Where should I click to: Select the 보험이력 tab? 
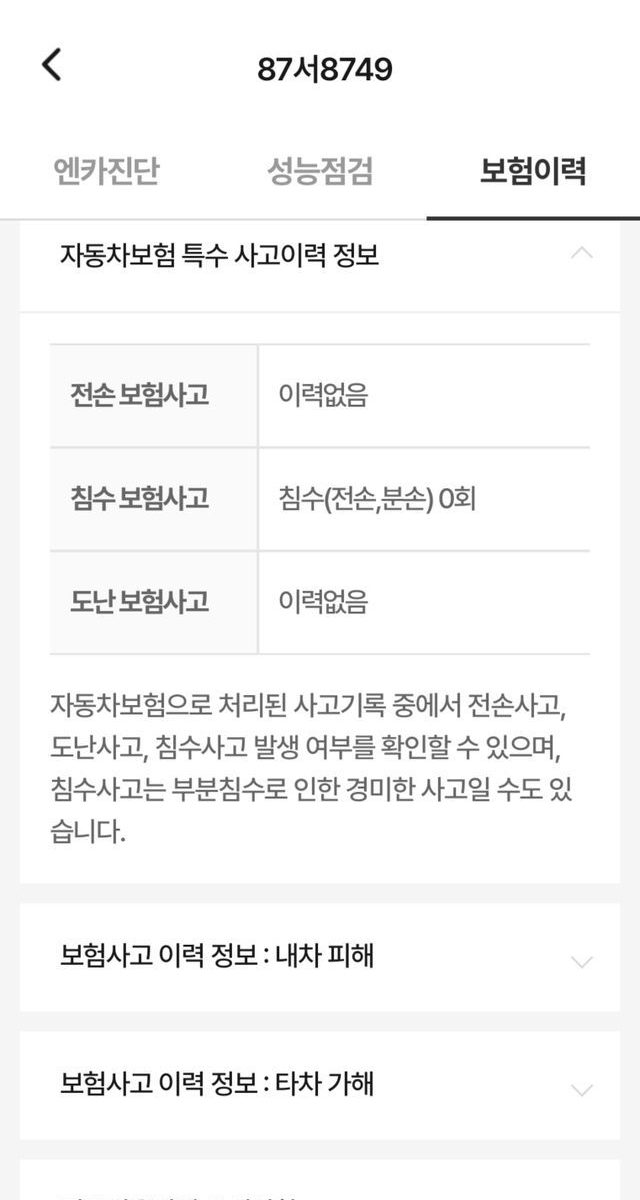(533, 171)
